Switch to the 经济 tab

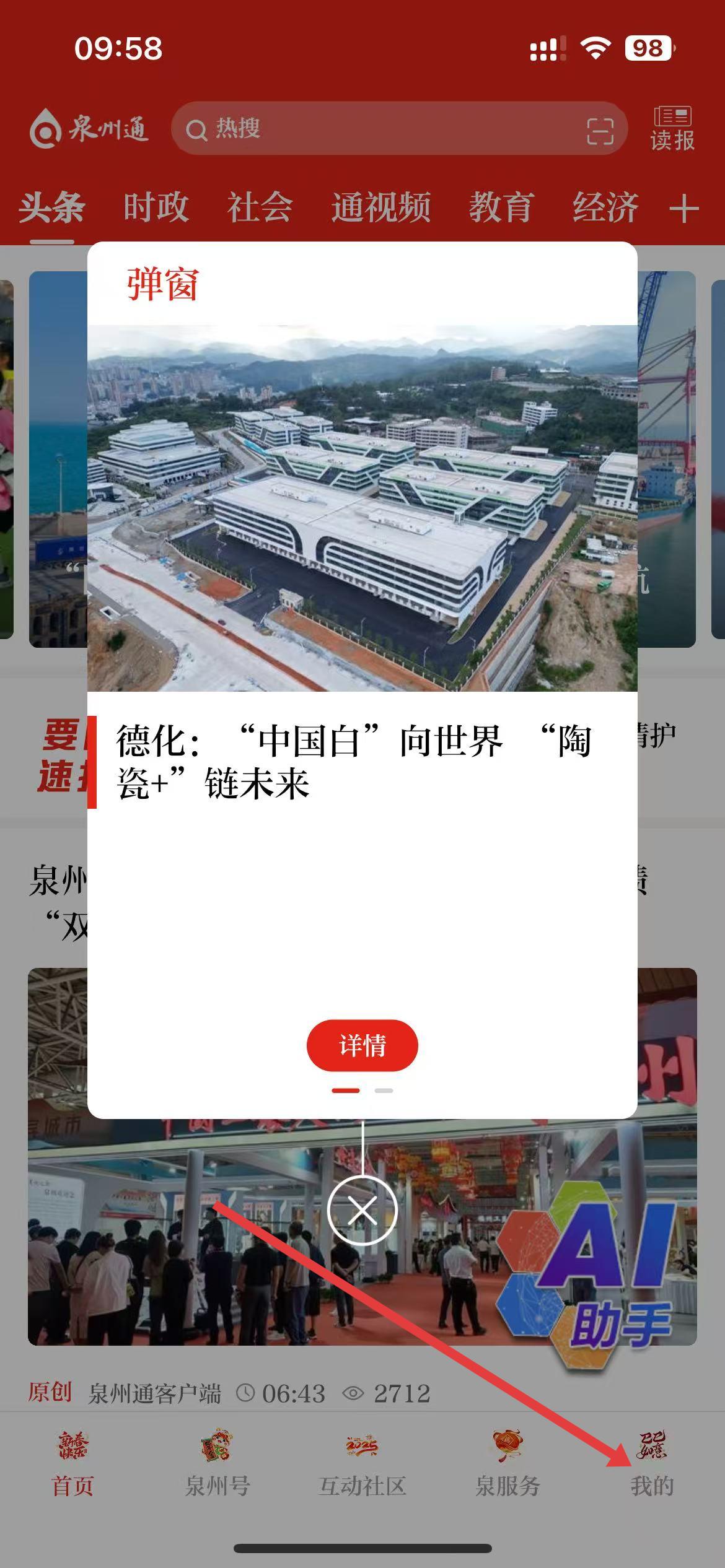pyautogui.click(x=605, y=207)
